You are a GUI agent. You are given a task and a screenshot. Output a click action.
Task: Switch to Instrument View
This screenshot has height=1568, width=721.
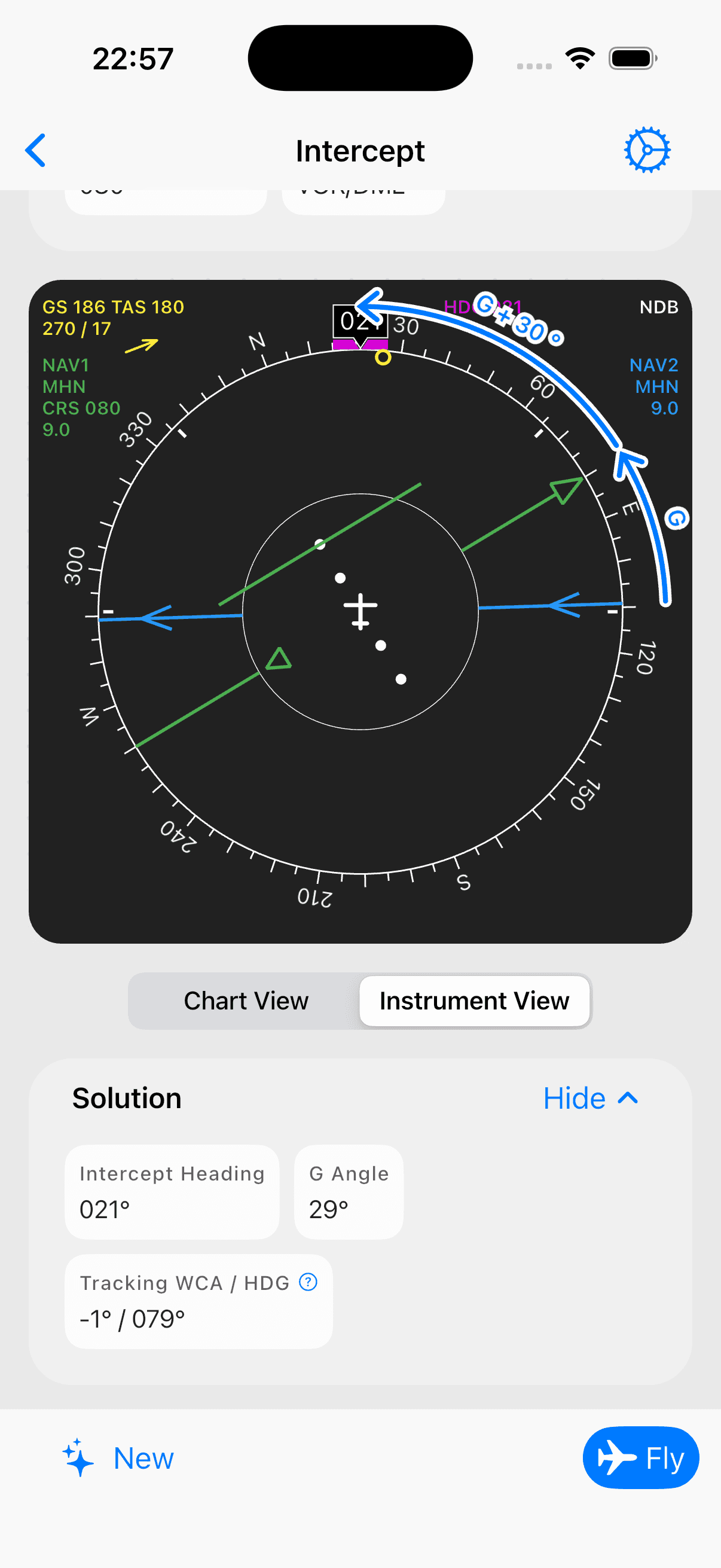pos(474,1000)
